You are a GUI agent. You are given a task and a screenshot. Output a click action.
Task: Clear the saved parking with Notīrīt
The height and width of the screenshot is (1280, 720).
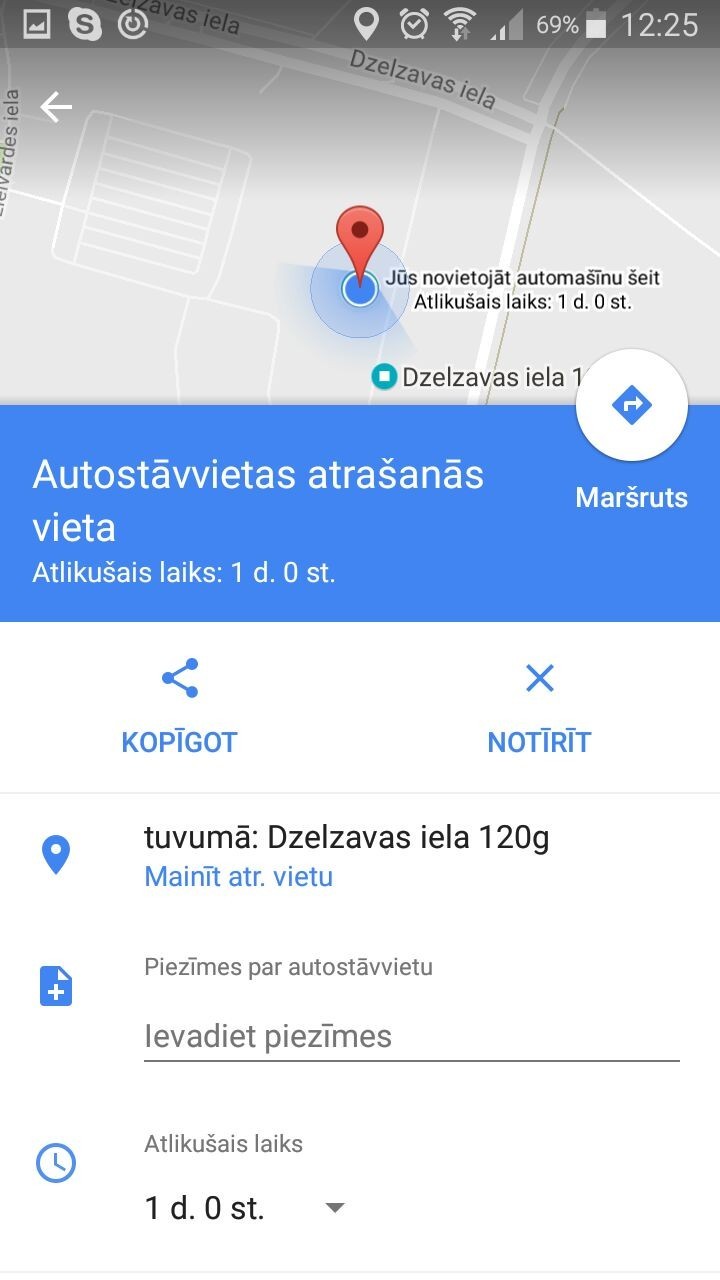pos(539,707)
